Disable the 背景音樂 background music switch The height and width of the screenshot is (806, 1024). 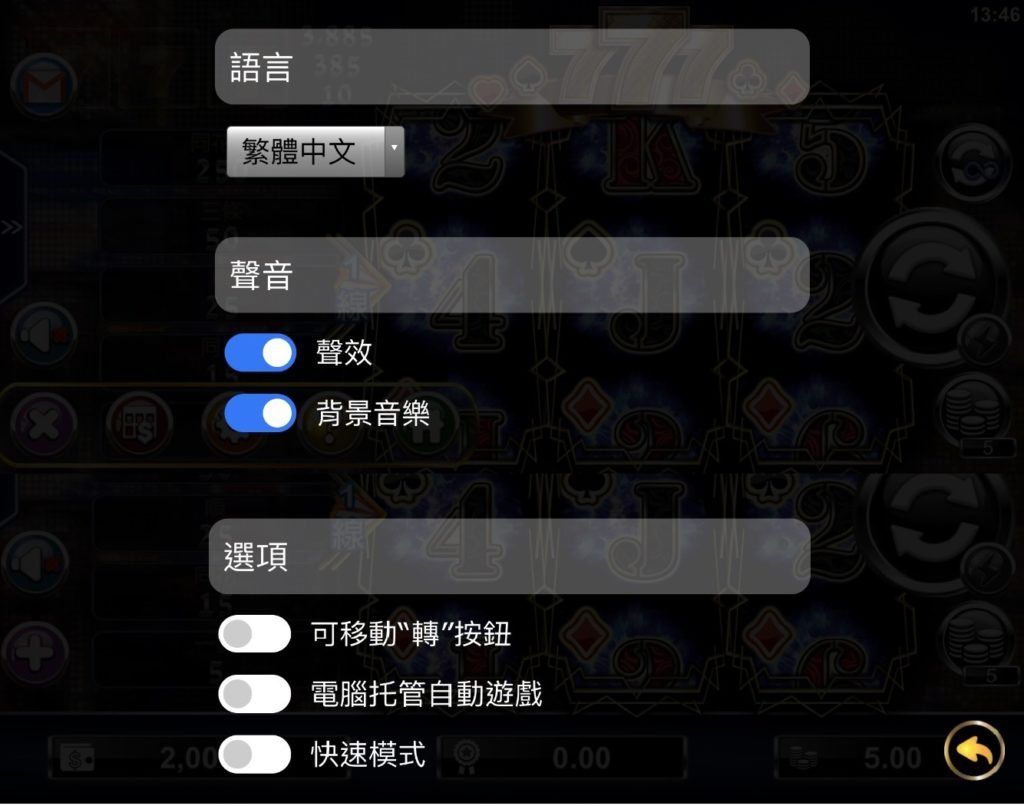260,413
